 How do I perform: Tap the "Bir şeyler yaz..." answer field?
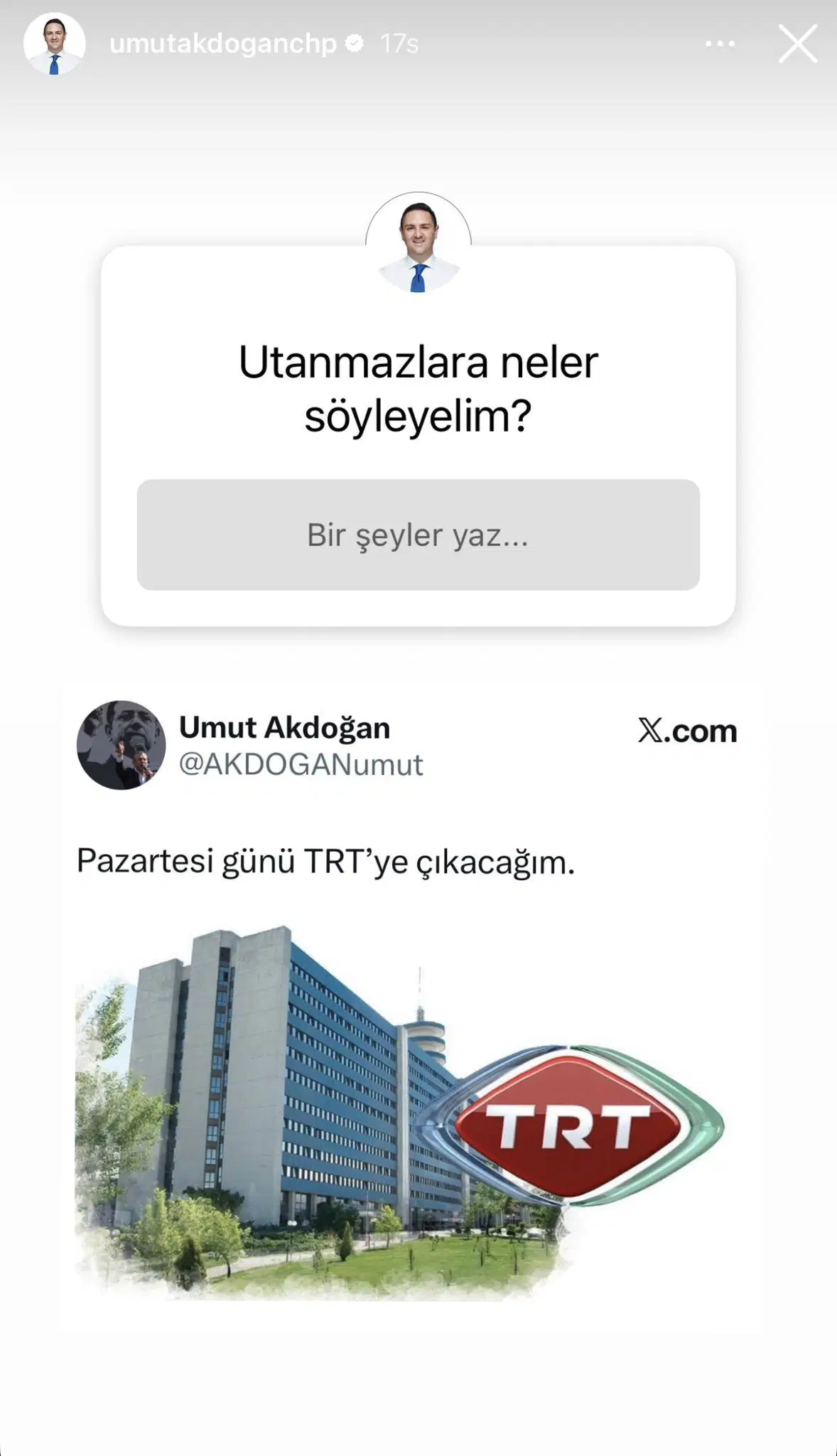click(x=418, y=535)
